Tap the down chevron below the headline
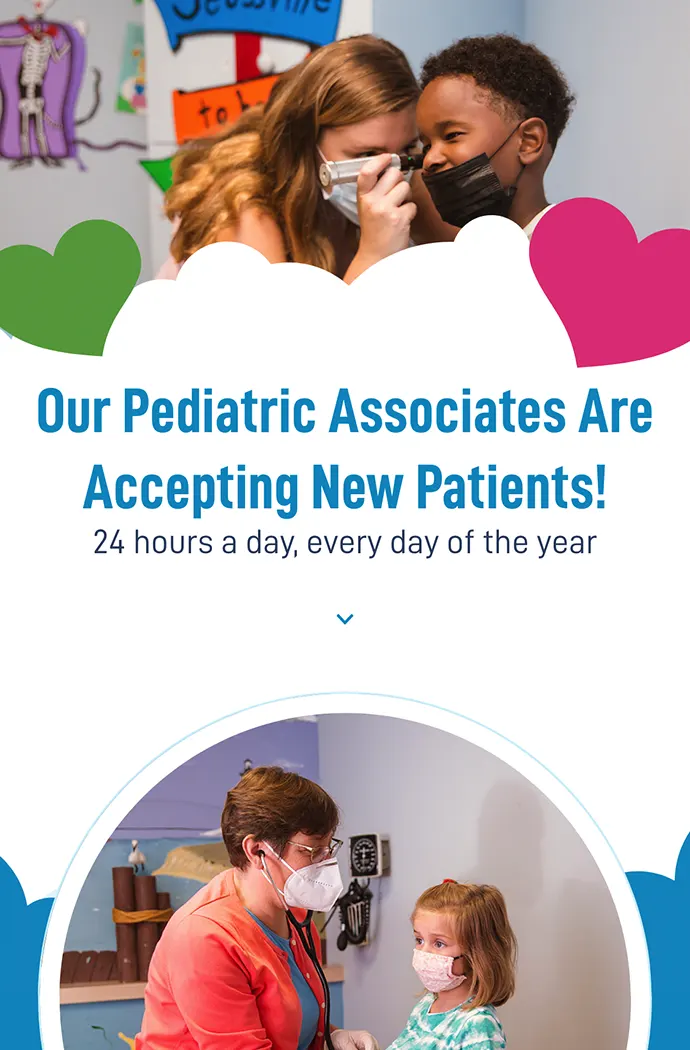This screenshot has height=1050, width=690. click(x=345, y=619)
